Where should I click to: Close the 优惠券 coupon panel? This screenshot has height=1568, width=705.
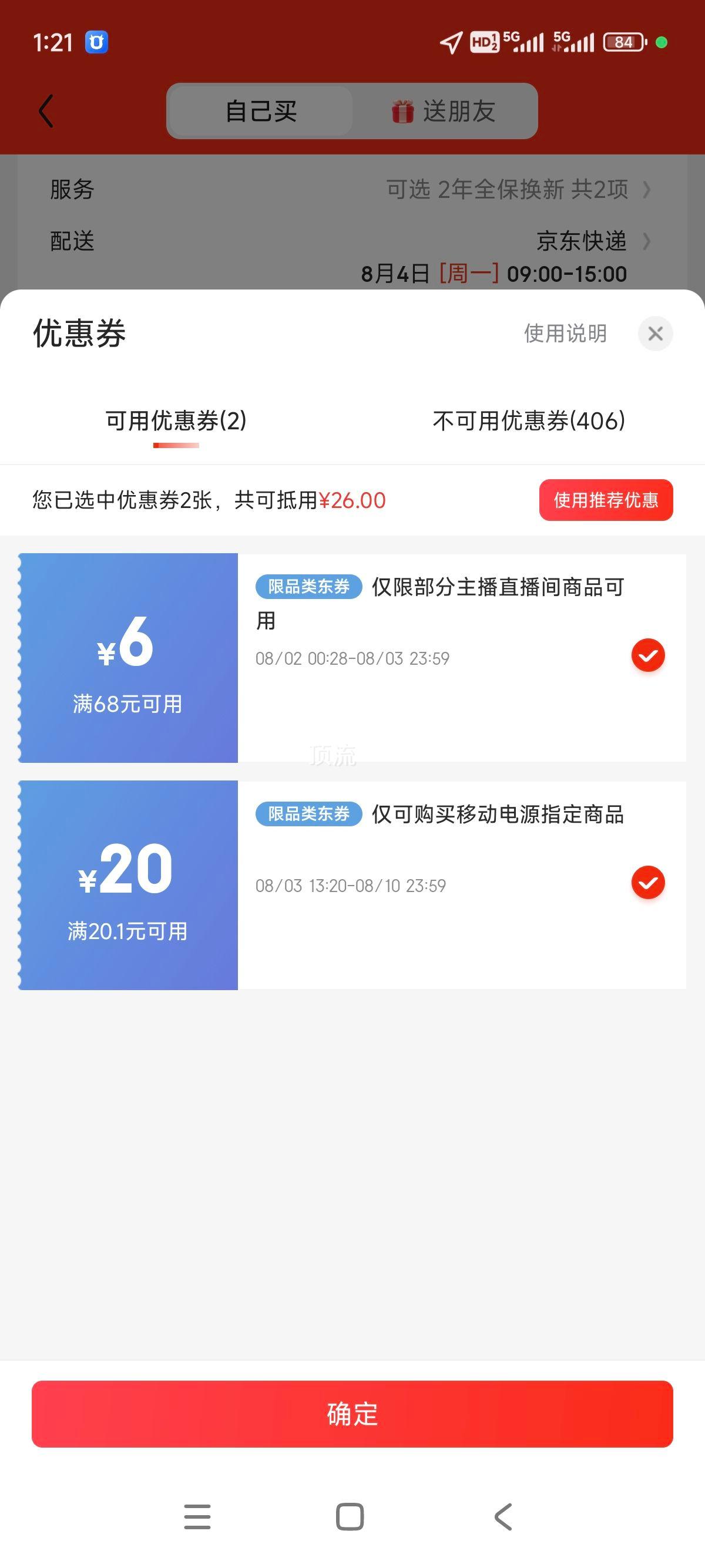pos(655,334)
